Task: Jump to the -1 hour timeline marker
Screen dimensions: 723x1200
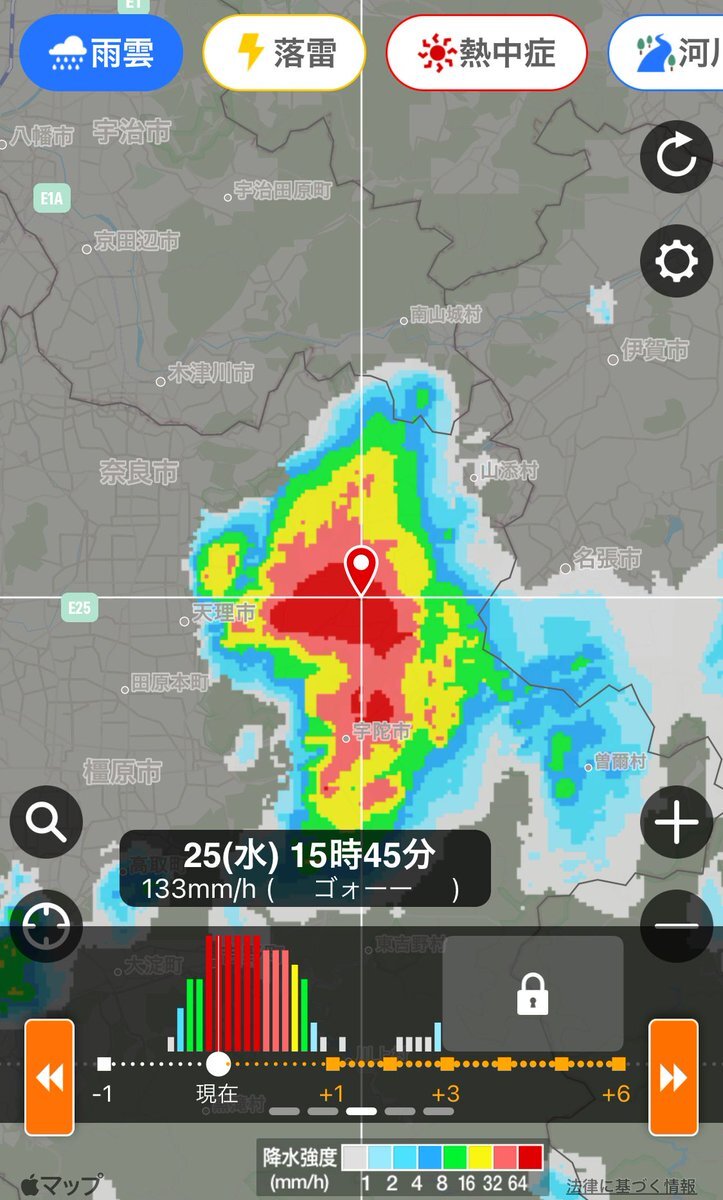Action: (x=103, y=1064)
